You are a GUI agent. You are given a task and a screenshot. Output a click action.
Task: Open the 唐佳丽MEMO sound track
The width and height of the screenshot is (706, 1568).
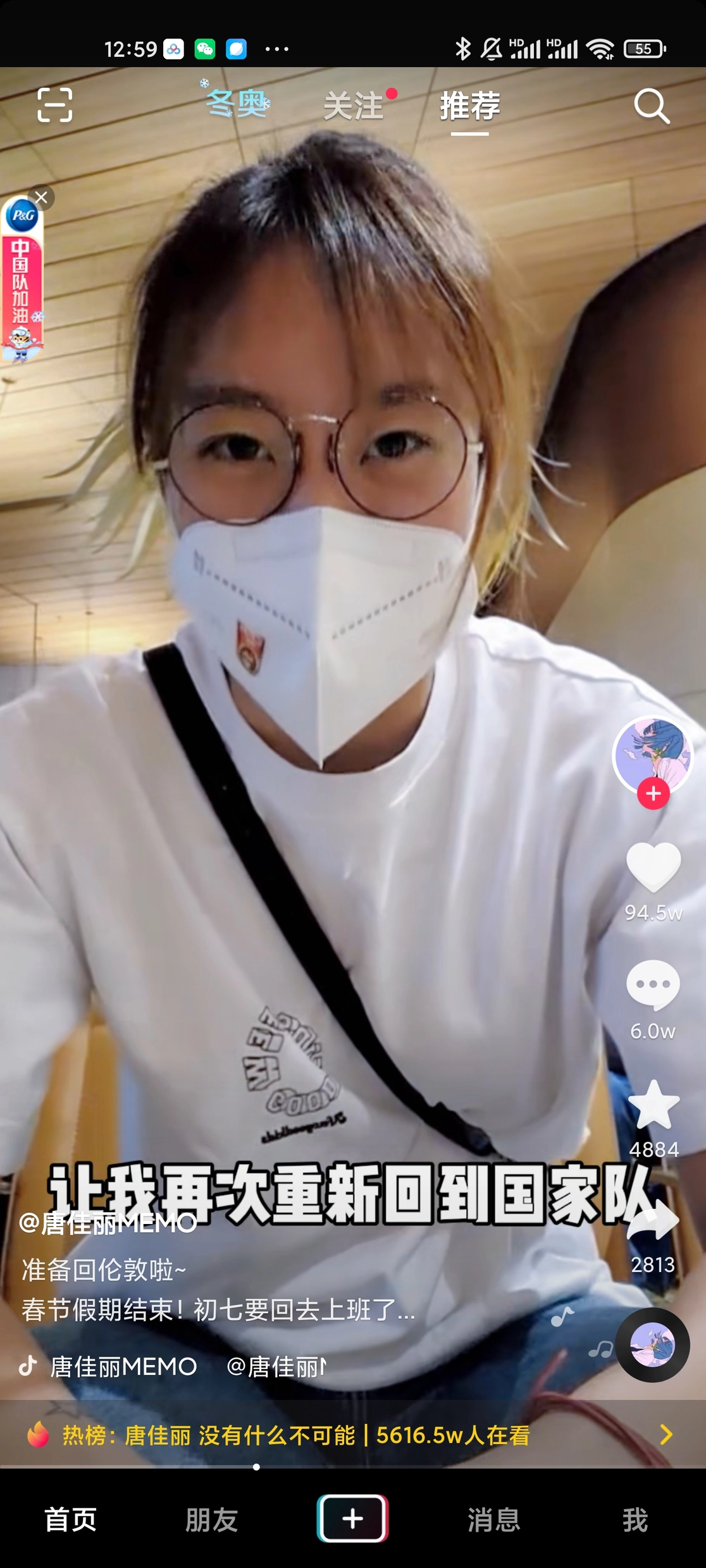(x=123, y=1367)
